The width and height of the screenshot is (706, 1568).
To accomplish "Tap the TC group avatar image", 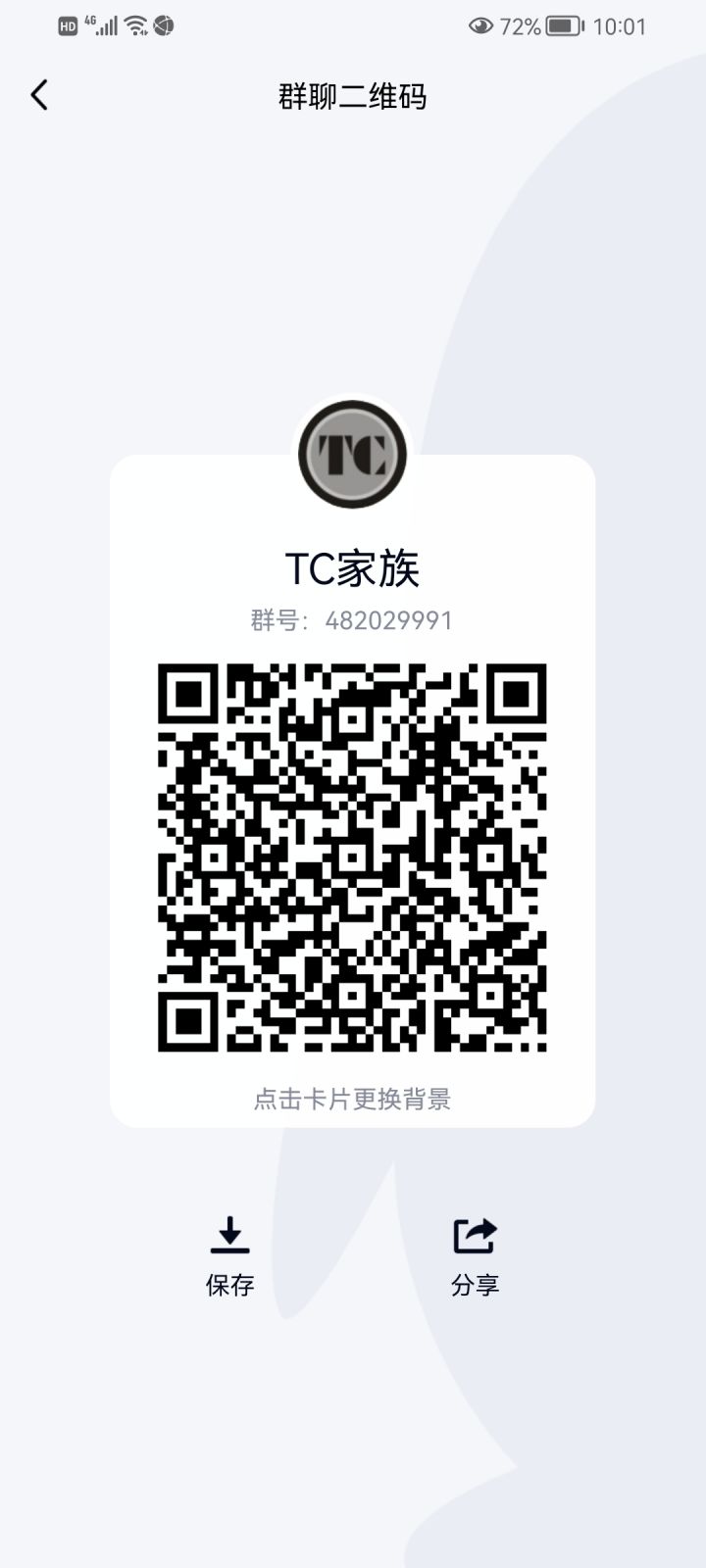I will tap(353, 454).
